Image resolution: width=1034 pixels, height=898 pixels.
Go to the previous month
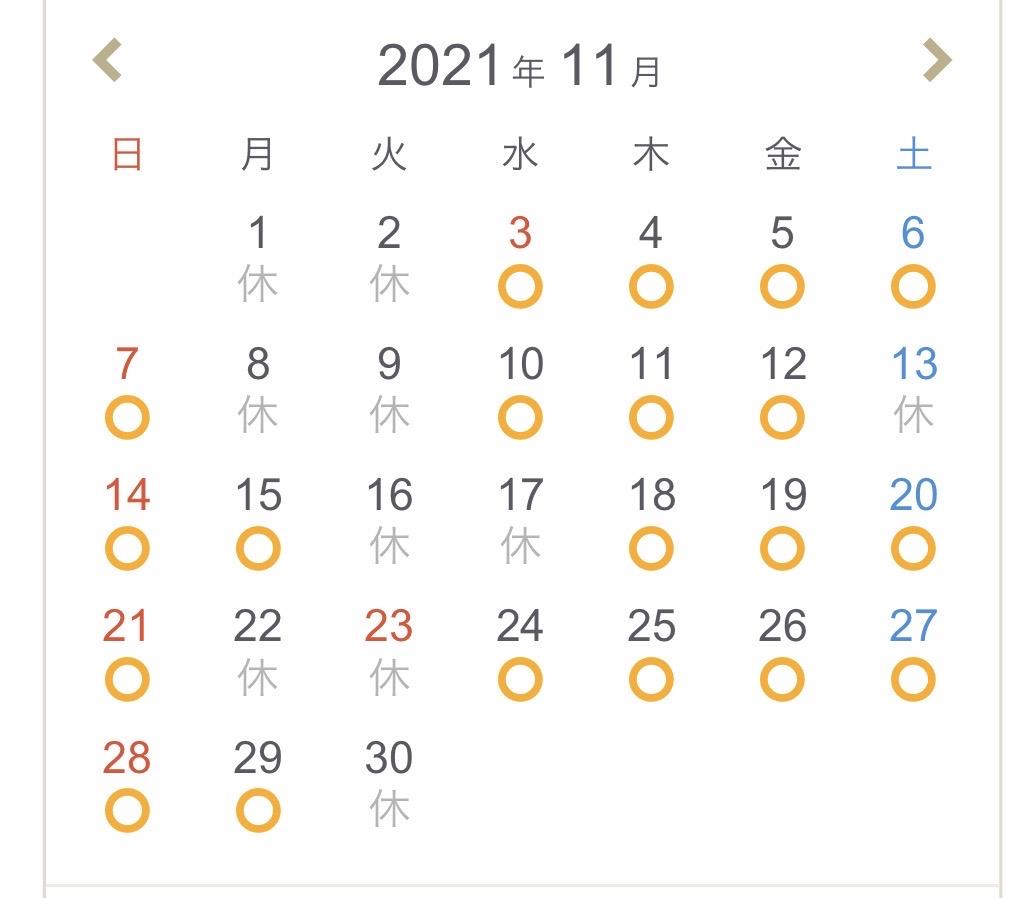tap(108, 61)
